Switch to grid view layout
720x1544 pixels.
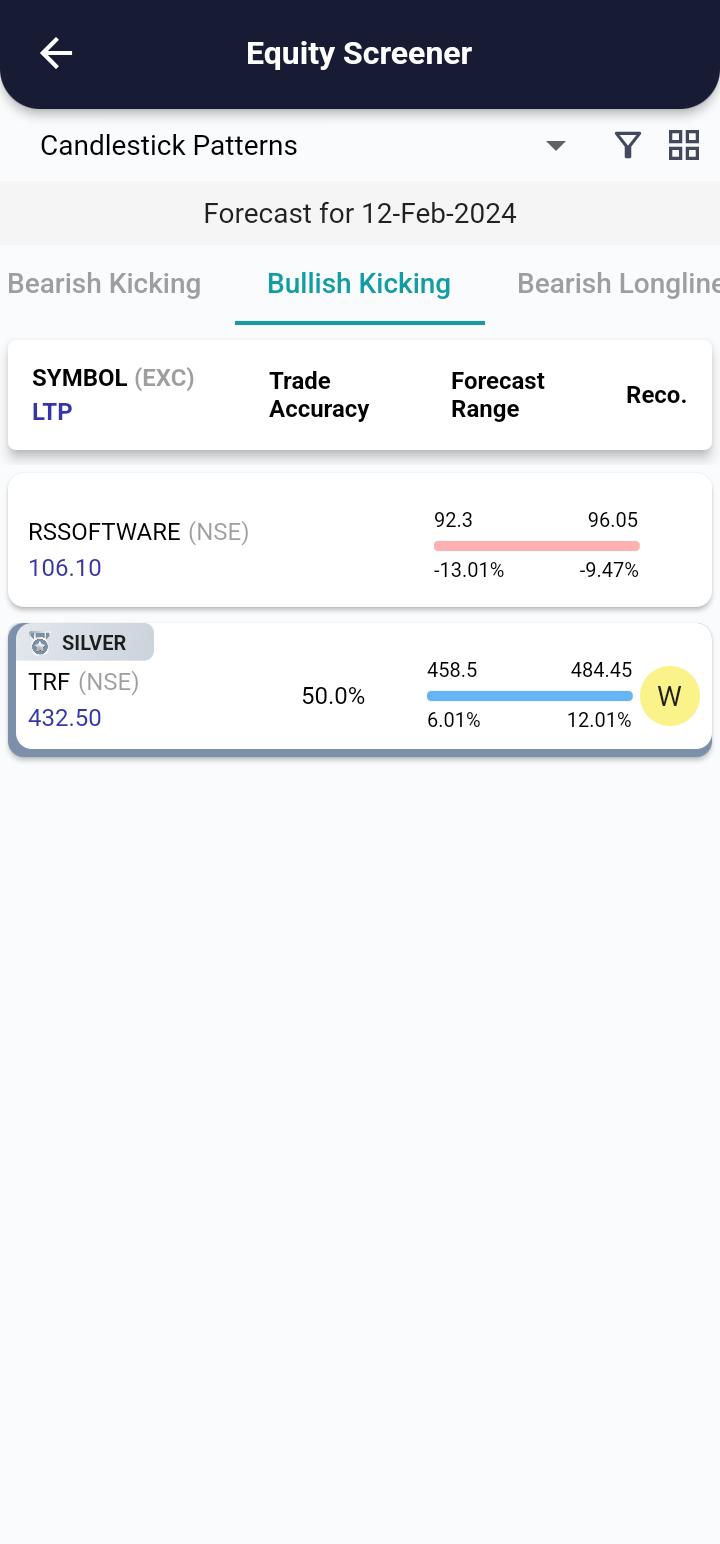coord(684,145)
